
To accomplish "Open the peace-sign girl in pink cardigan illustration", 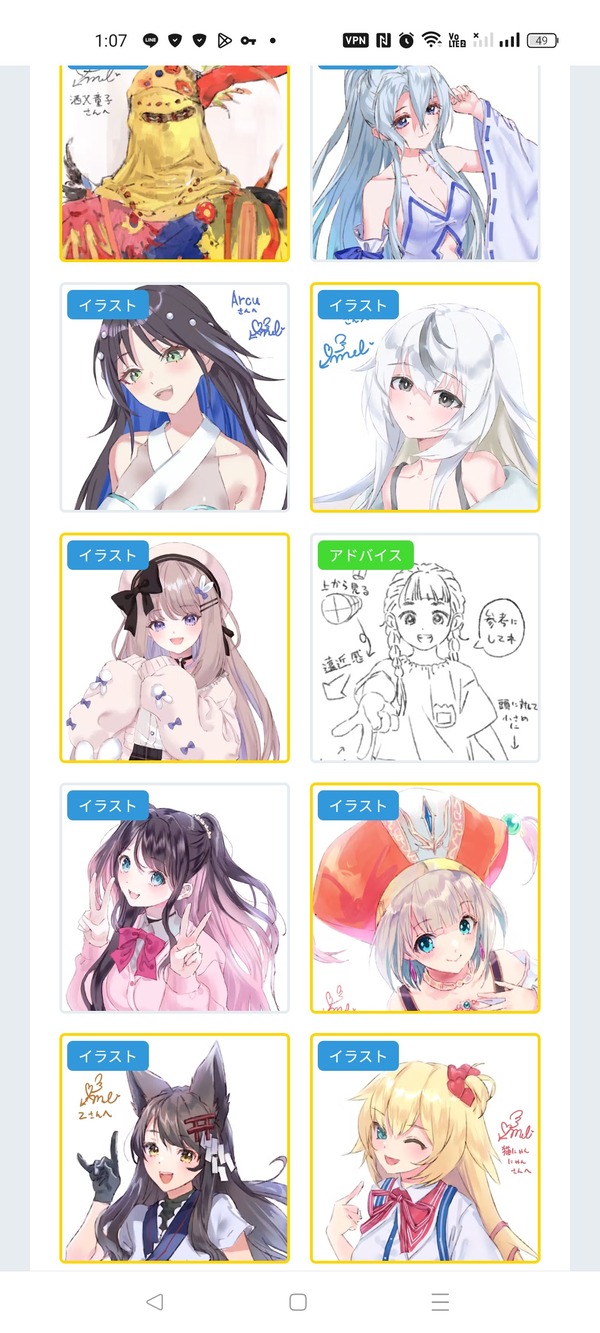I will point(175,898).
